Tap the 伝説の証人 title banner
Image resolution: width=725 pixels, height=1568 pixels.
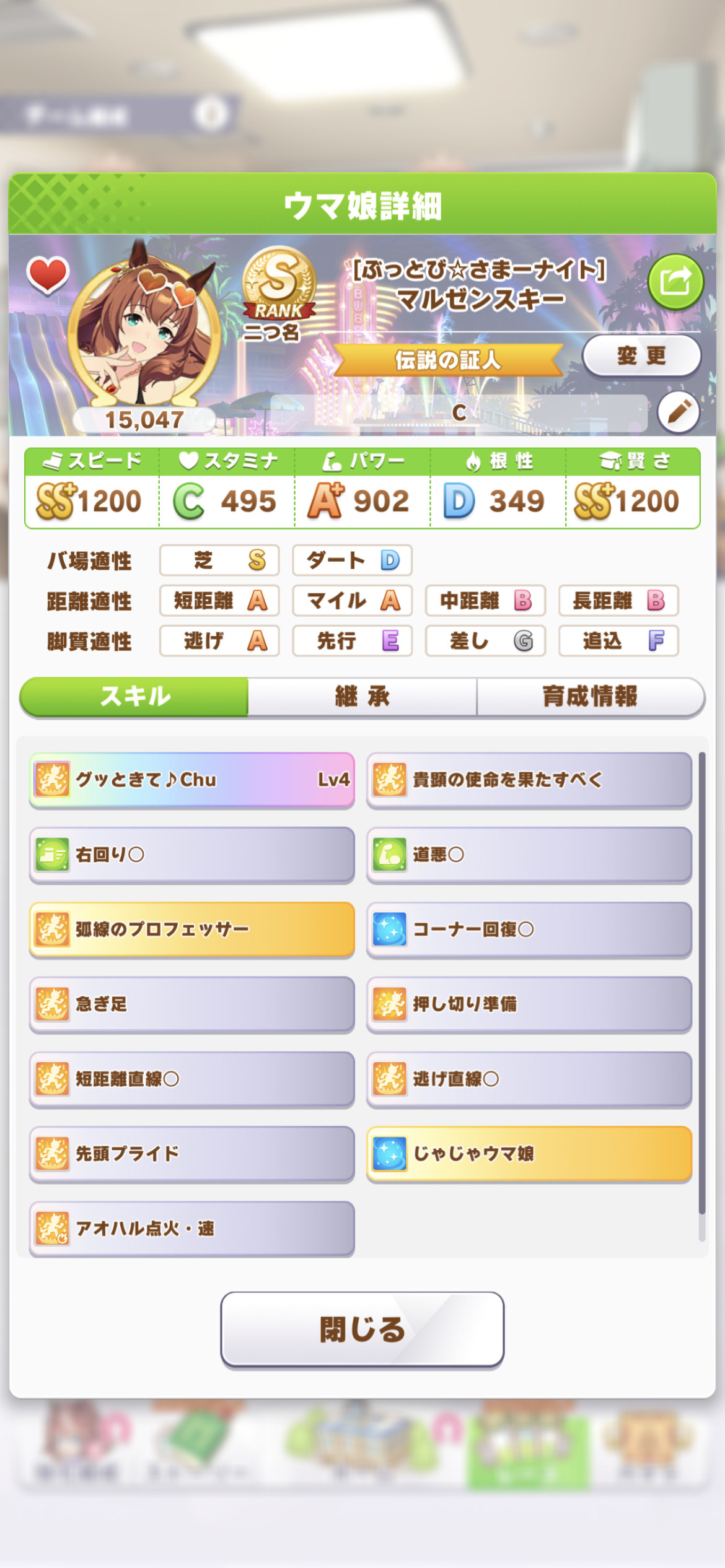[447, 360]
